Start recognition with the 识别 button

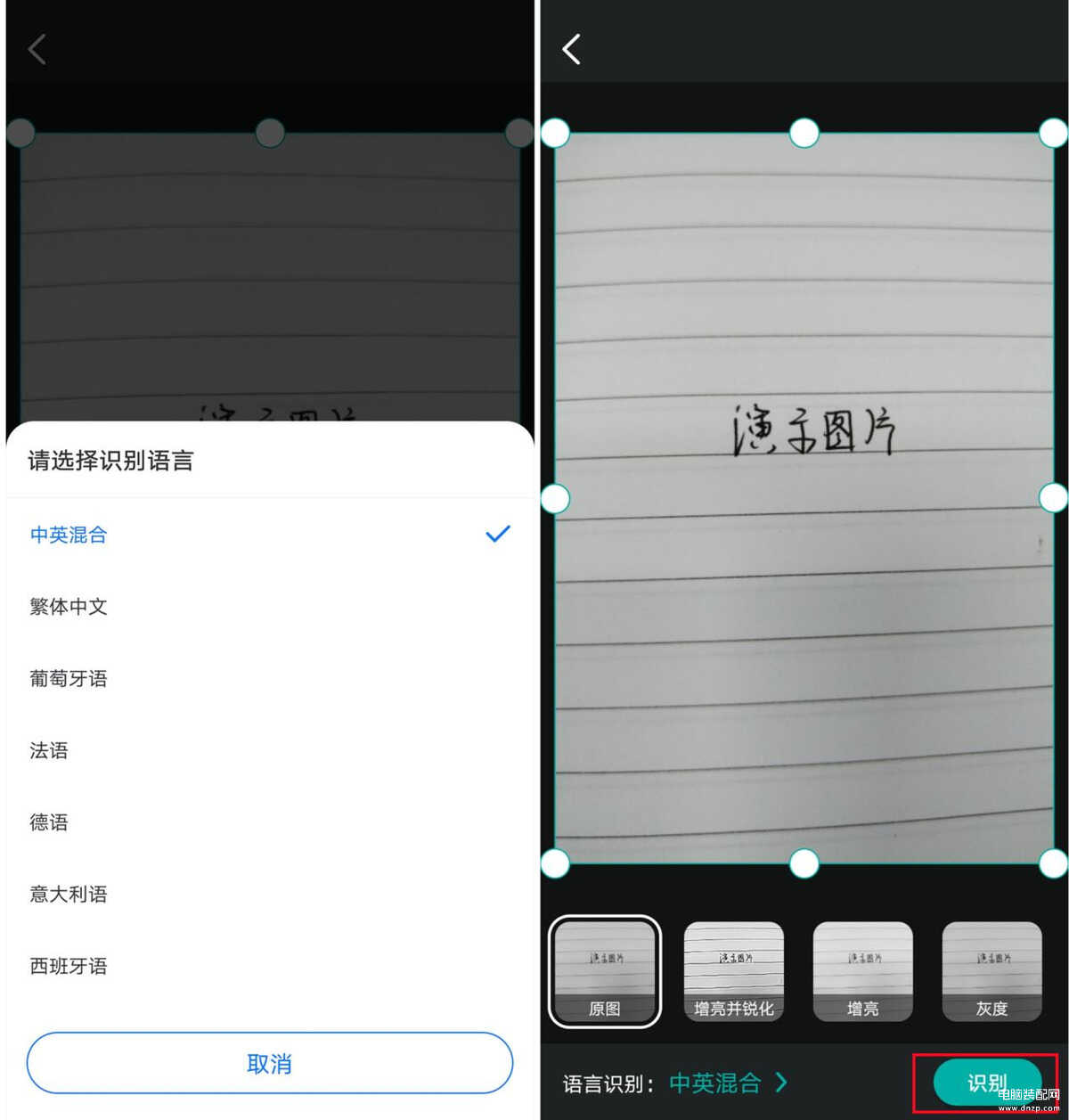tap(986, 1082)
